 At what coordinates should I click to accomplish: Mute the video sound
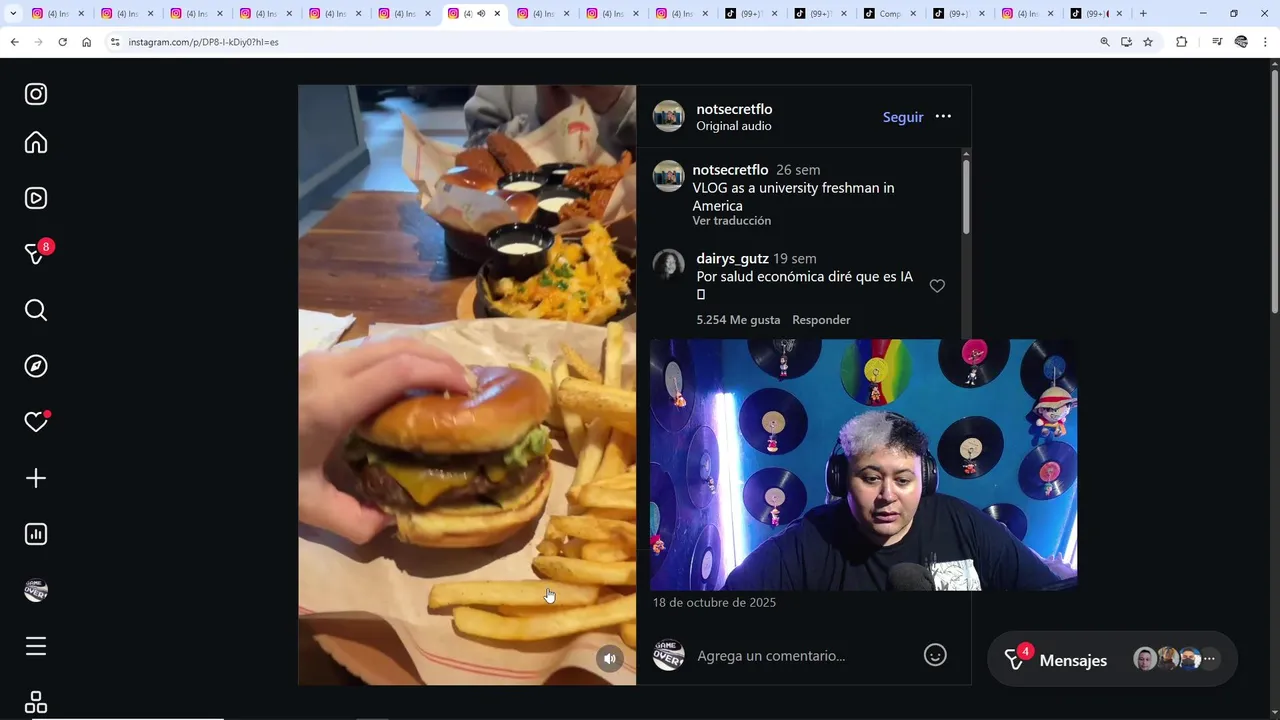609,658
